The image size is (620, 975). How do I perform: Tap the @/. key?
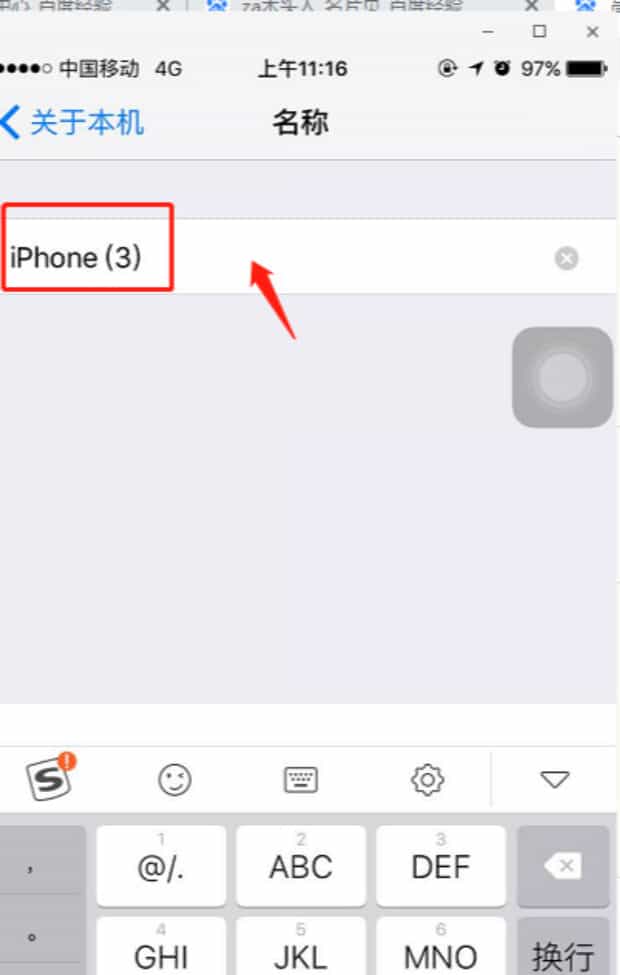coord(161,866)
